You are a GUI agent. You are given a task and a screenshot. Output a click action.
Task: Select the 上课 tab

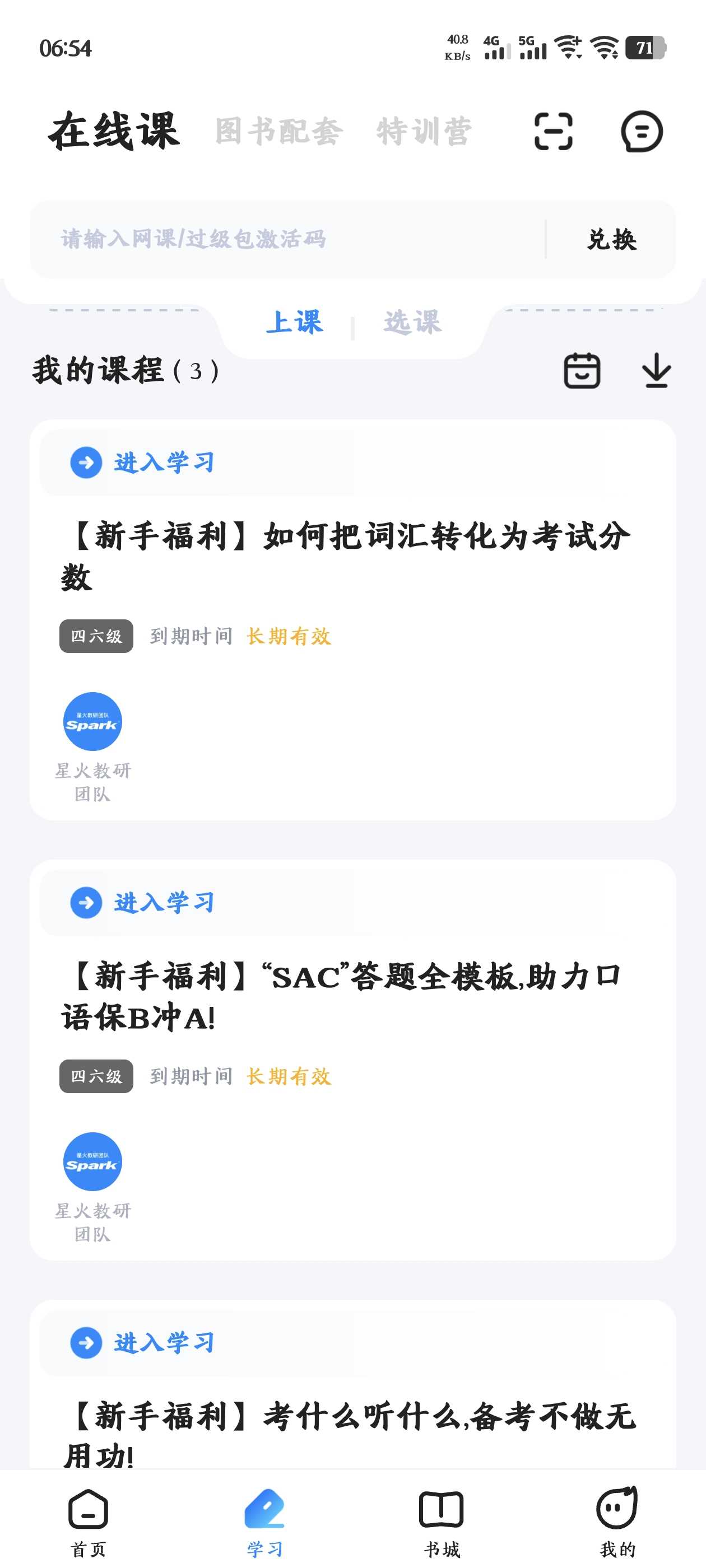tap(294, 322)
